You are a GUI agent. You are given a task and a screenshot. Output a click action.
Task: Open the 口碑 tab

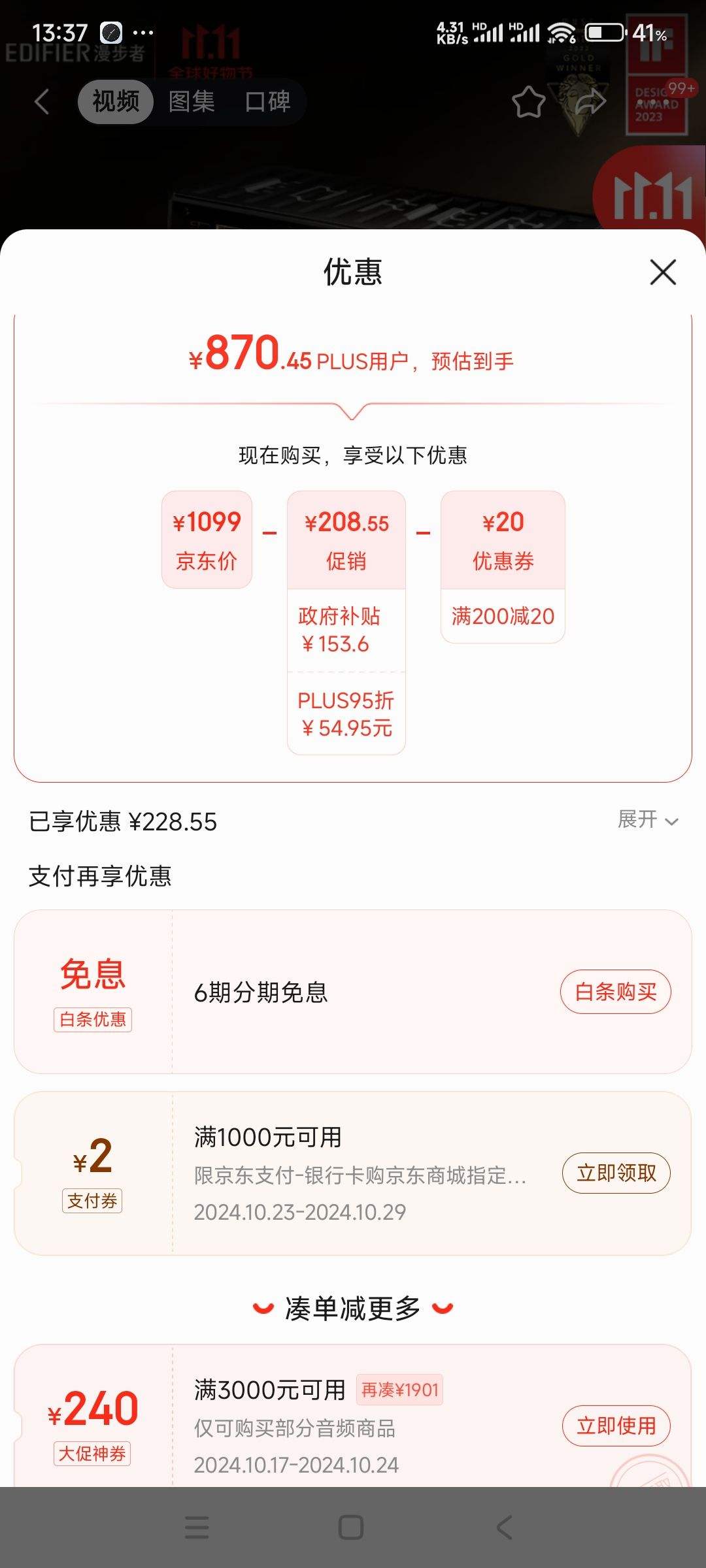point(268,103)
